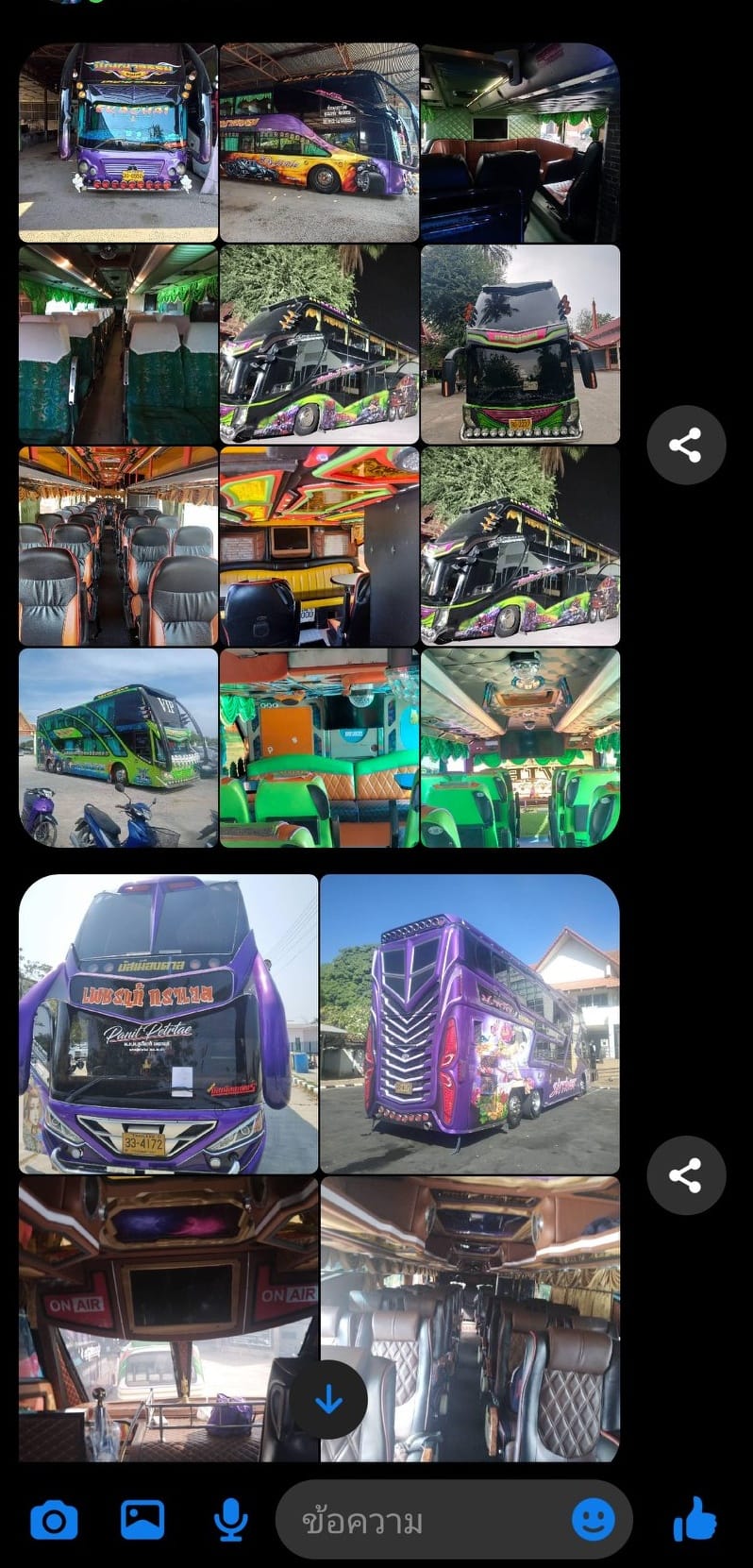Record a voice message with microphone

[x=230, y=1521]
